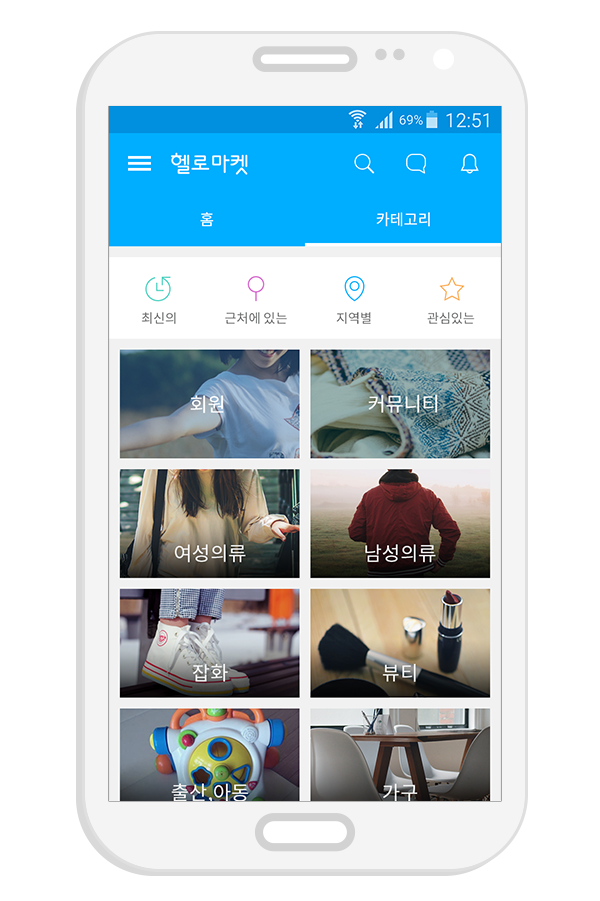This screenshot has height=901, width=600.
Task: Browse the 남성의류 category
Action: point(400,524)
